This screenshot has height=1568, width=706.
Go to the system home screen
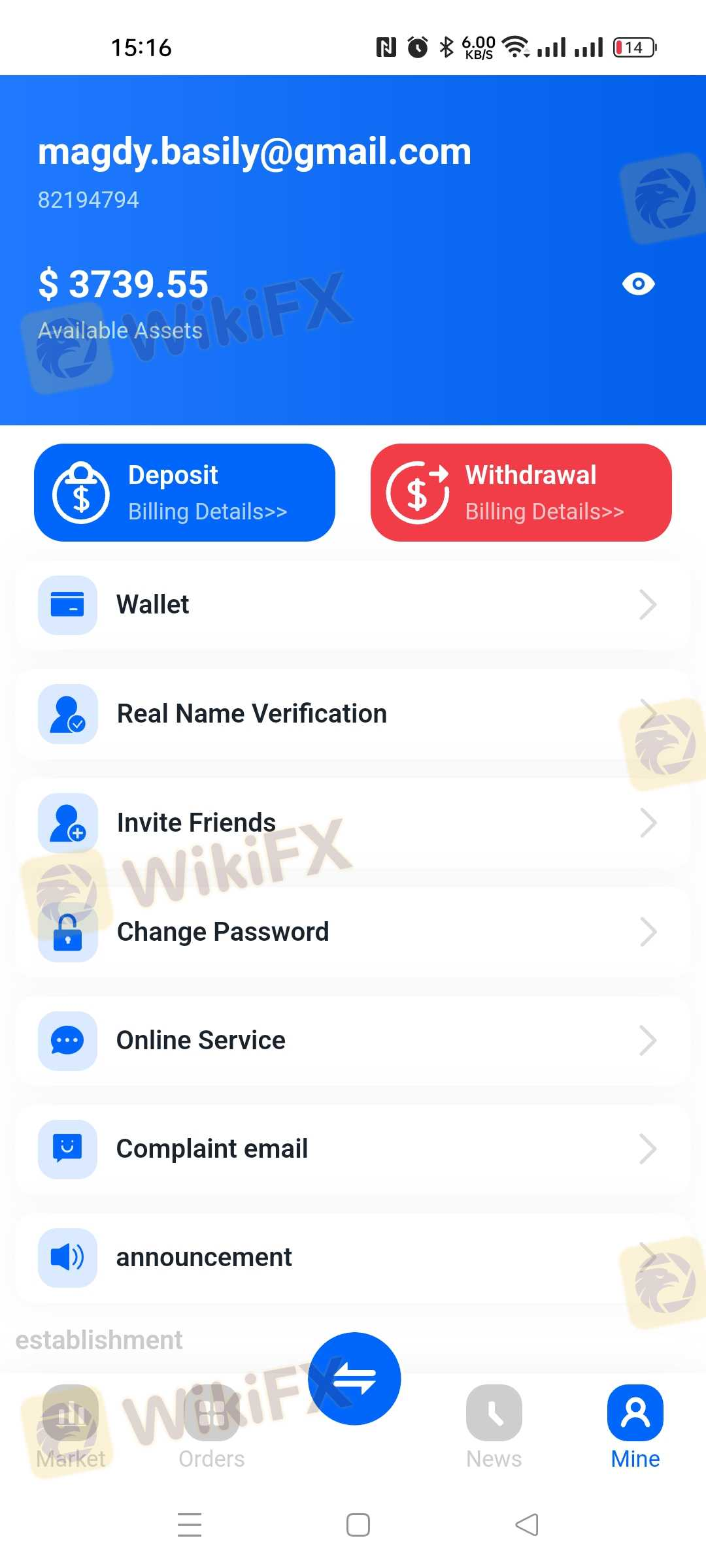358,1525
